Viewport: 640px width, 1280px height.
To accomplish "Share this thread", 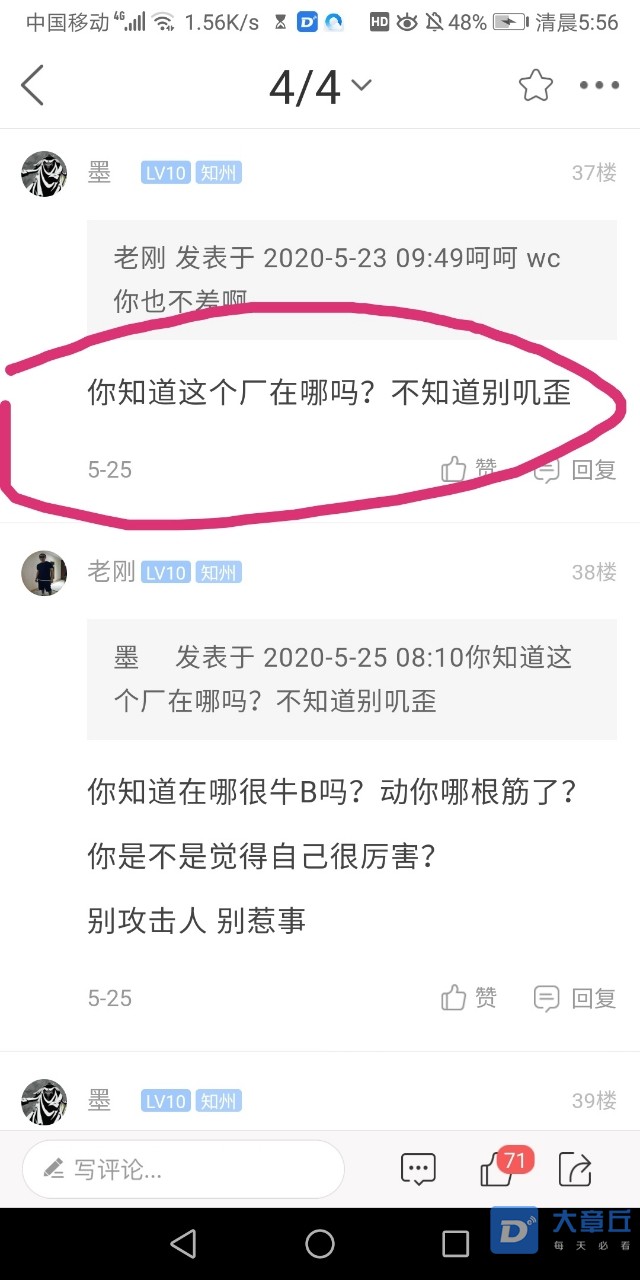I will pos(575,1169).
